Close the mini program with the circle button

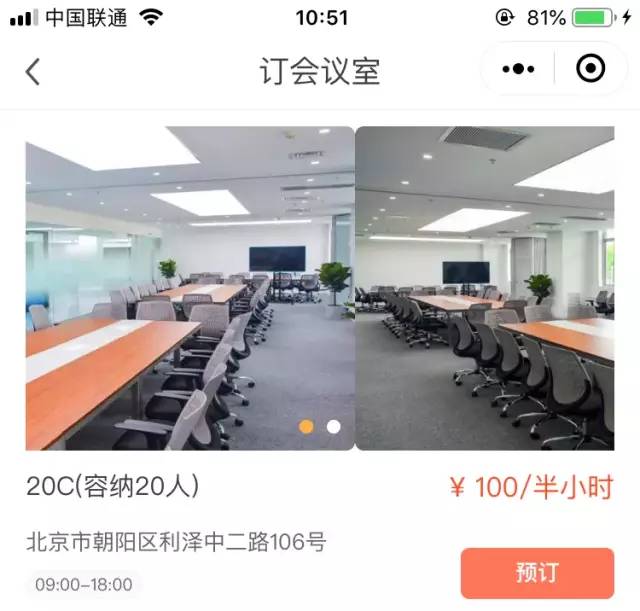(591, 69)
